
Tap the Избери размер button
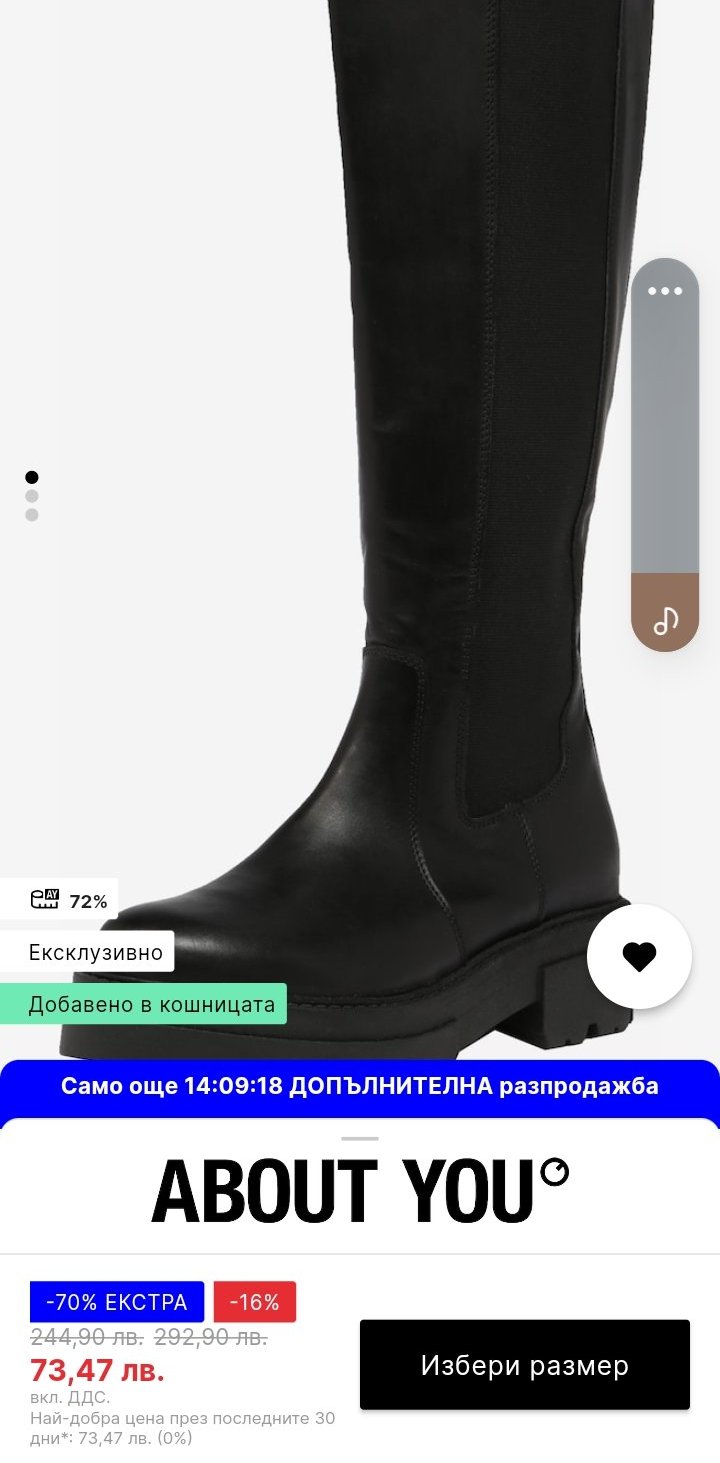tap(524, 1365)
